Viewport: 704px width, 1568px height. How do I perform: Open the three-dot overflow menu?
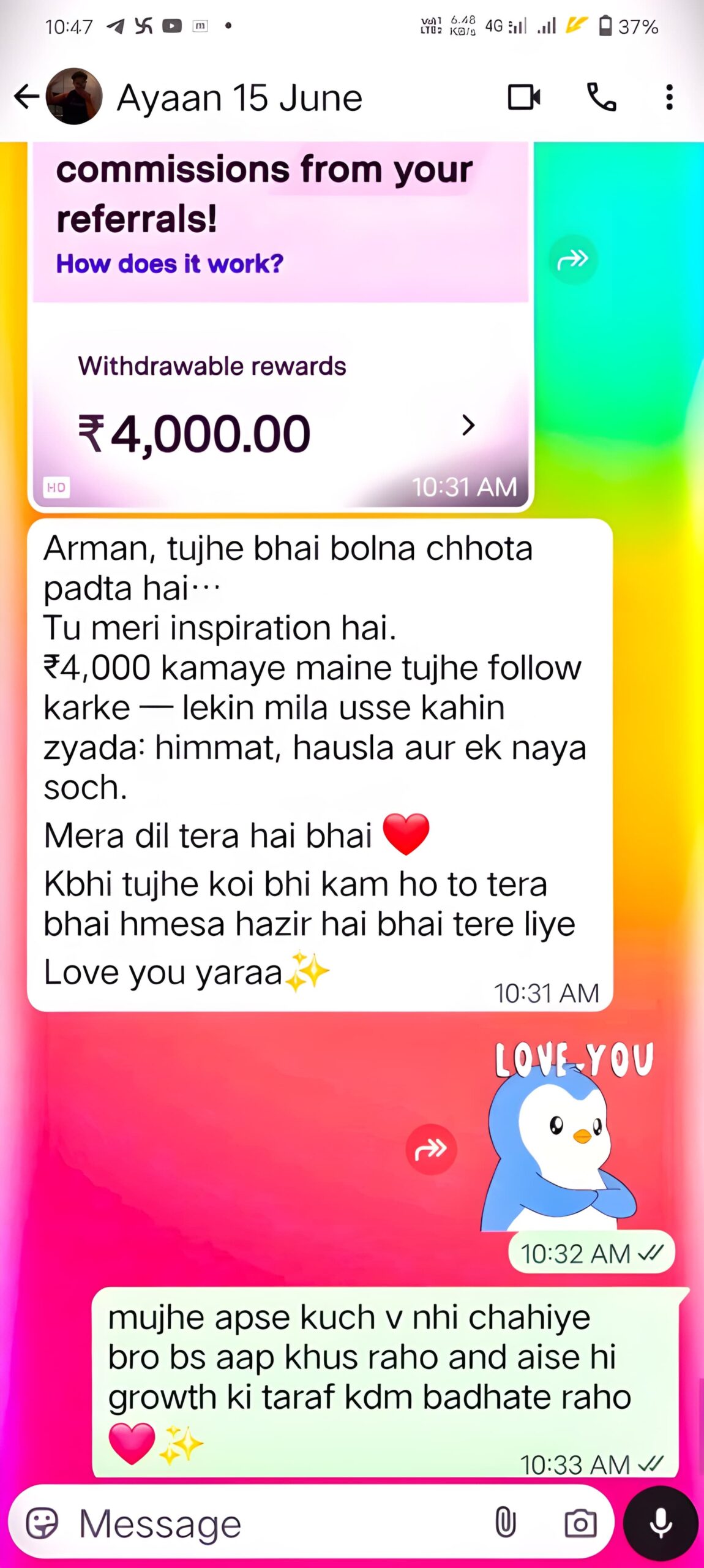(669, 97)
